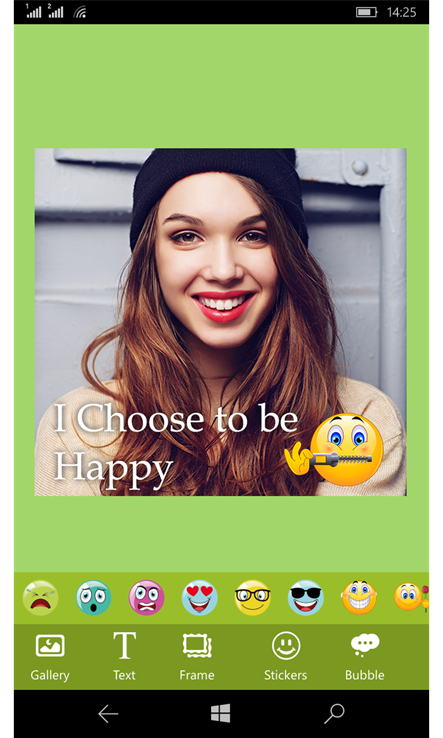Select the Stickers tool
The image size is (443, 738).
[x=285, y=658]
